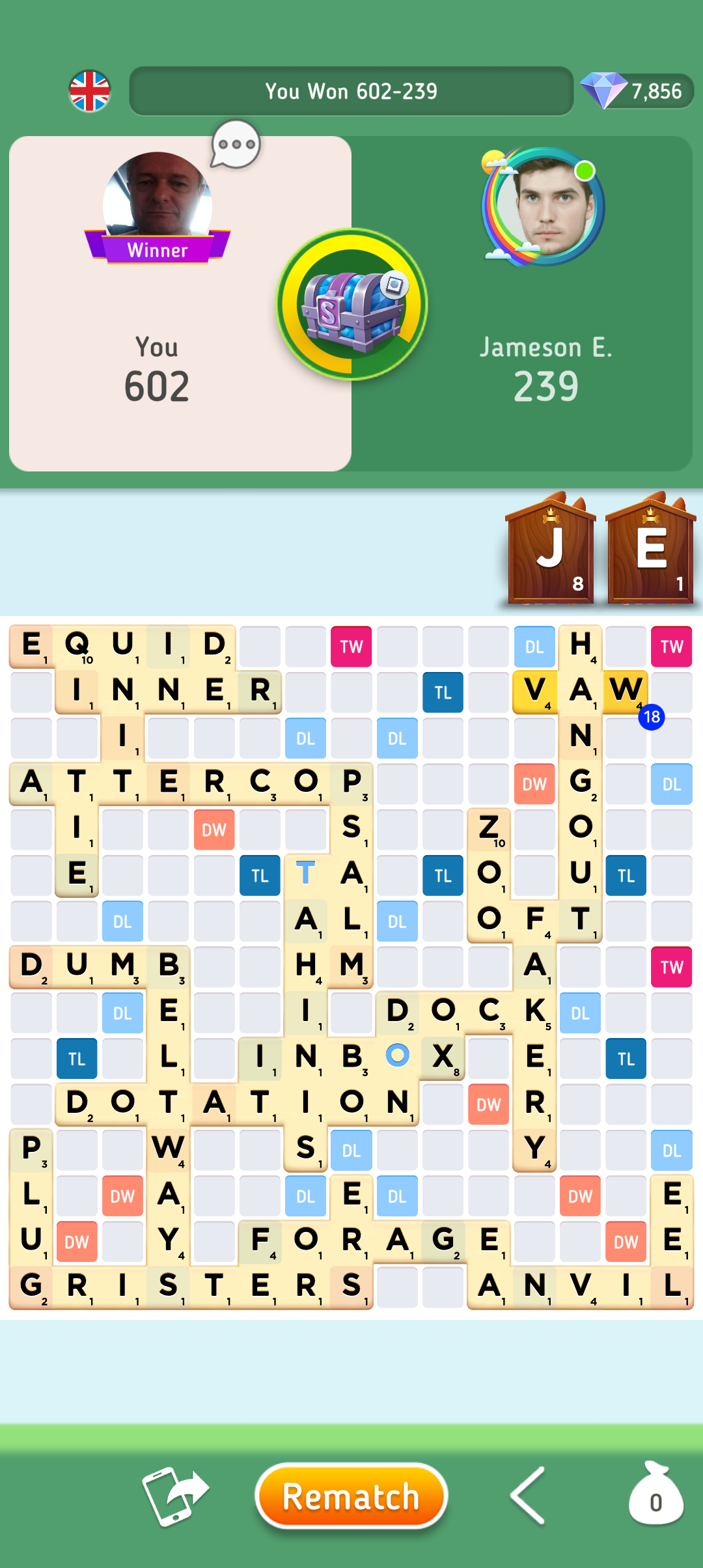Open the tile bag showing 0
Image resolution: width=703 pixels, height=1568 pixels.
point(655,1496)
